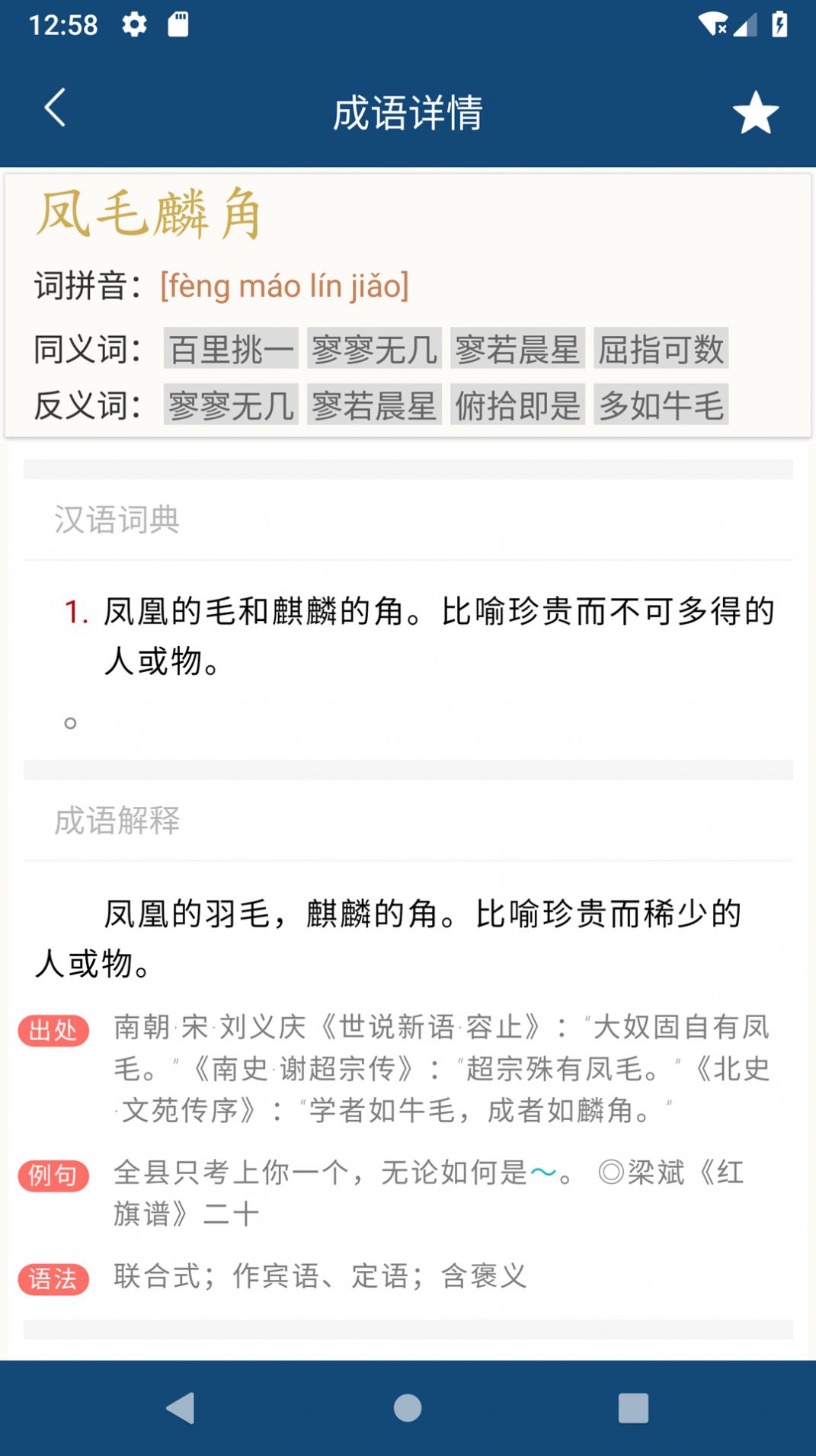Viewport: 816px width, 1456px height.
Task: Open the 汉语词典 section header
Action: (x=117, y=520)
